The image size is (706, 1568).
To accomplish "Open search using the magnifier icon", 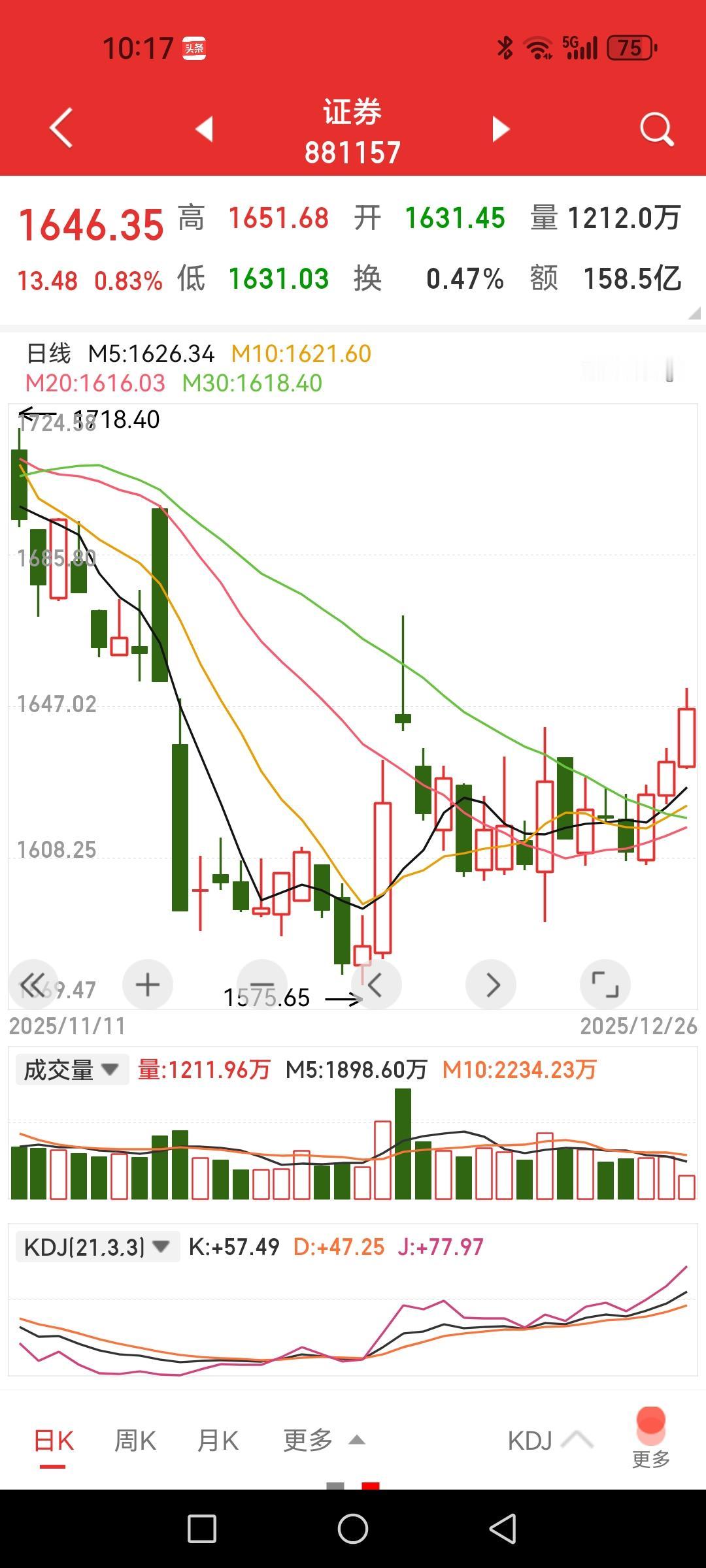I will tap(656, 129).
